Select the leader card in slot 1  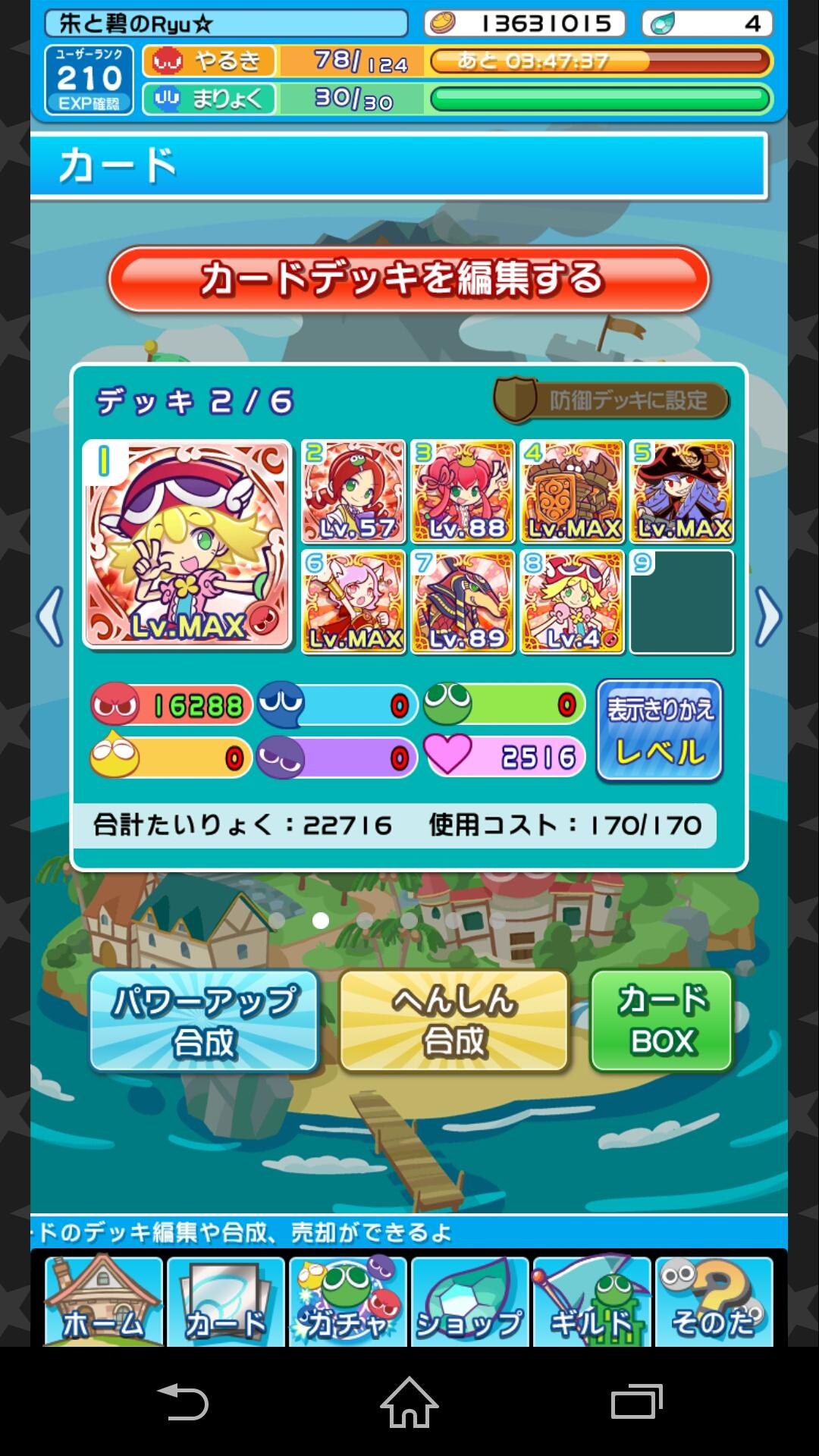[187, 544]
